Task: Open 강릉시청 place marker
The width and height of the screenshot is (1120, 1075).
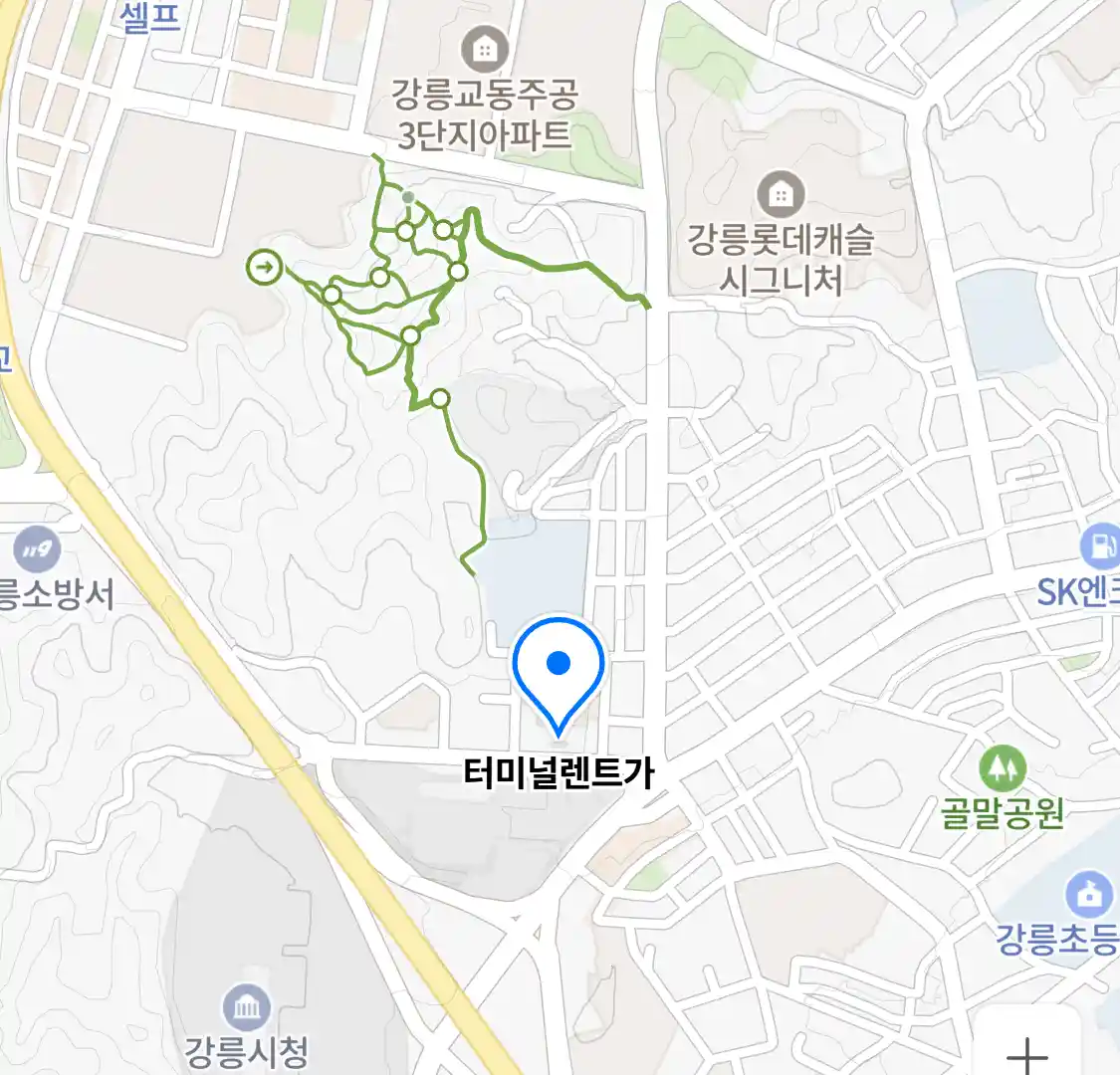Action: click(245, 1007)
